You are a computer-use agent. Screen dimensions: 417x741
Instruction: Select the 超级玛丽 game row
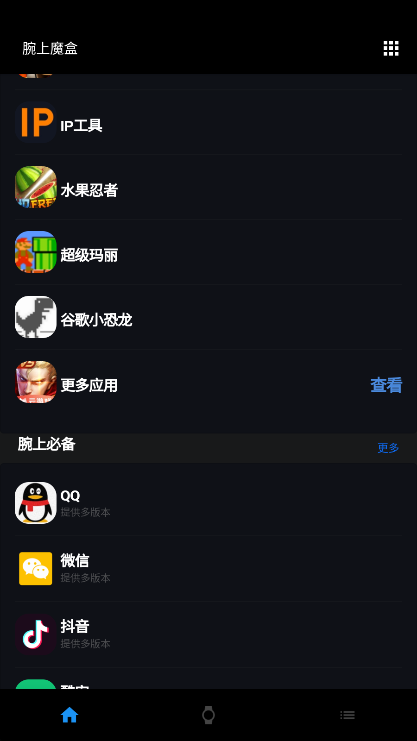coord(208,252)
